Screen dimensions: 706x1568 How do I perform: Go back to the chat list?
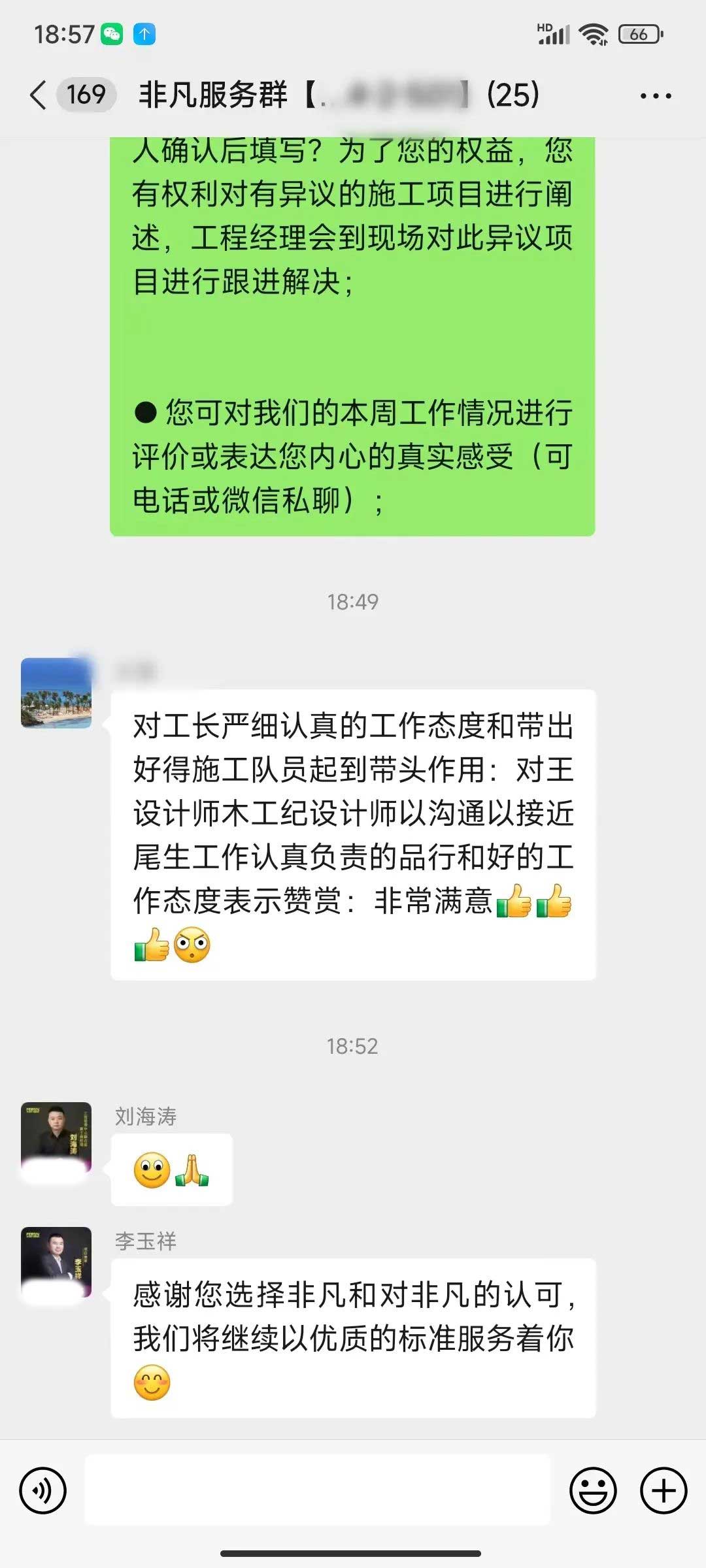39,95
